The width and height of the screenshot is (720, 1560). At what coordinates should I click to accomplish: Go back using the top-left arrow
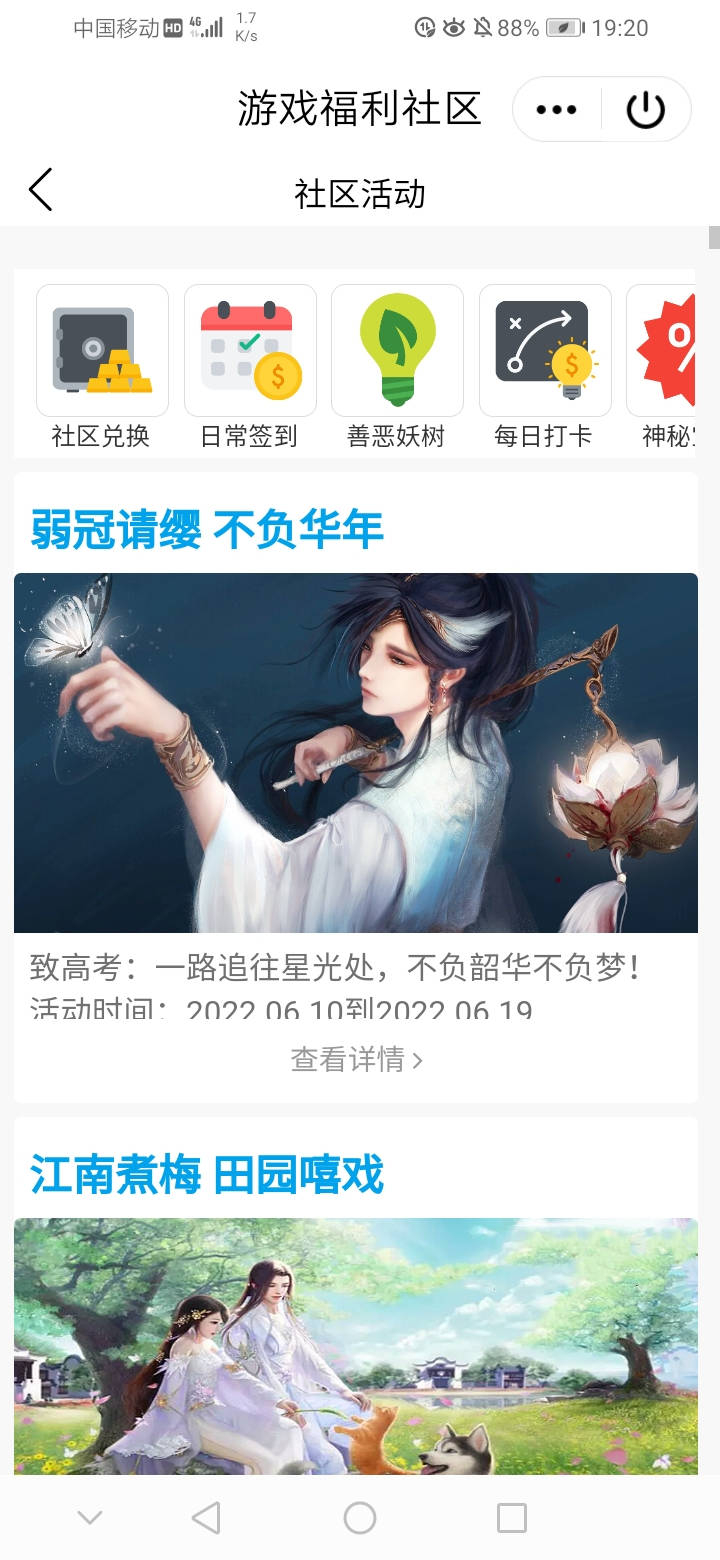click(x=40, y=190)
